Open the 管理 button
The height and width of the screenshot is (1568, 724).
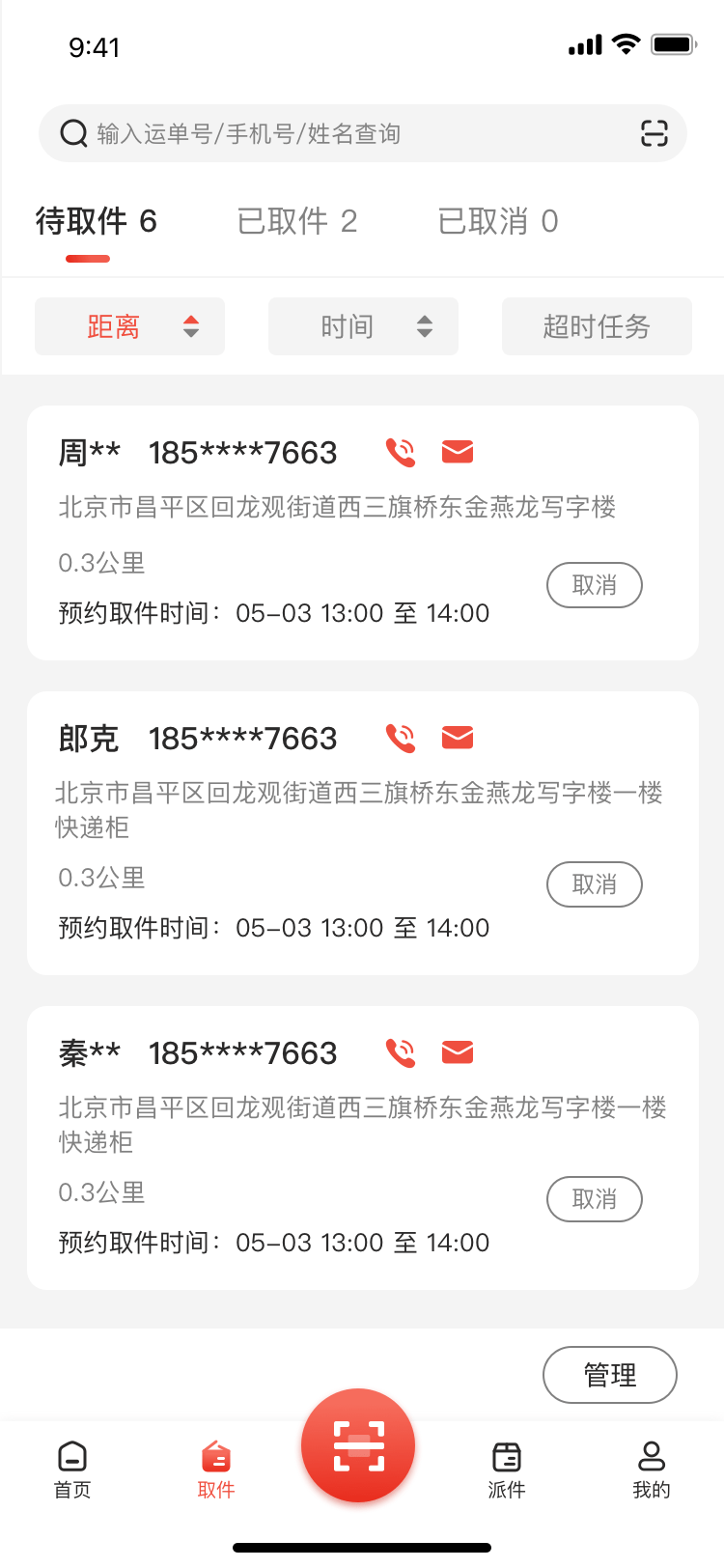pyautogui.click(x=610, y=1375)
